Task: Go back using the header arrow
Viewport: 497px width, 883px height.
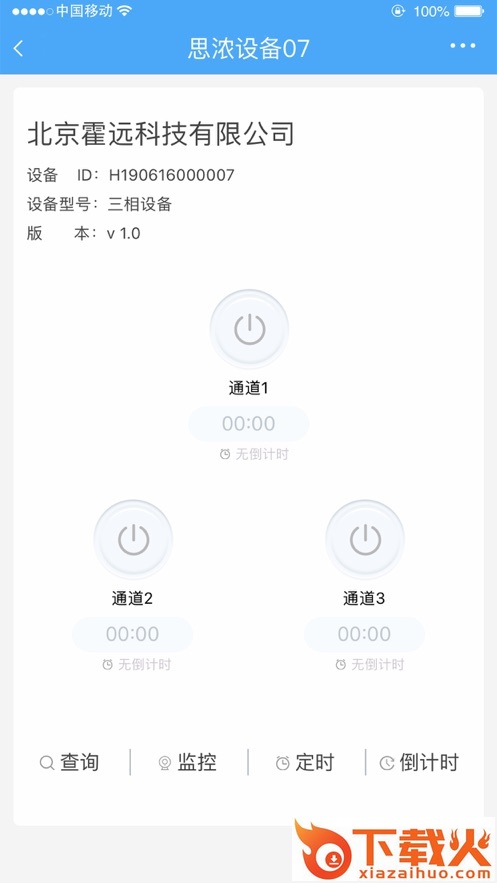Action: (19, 48)
